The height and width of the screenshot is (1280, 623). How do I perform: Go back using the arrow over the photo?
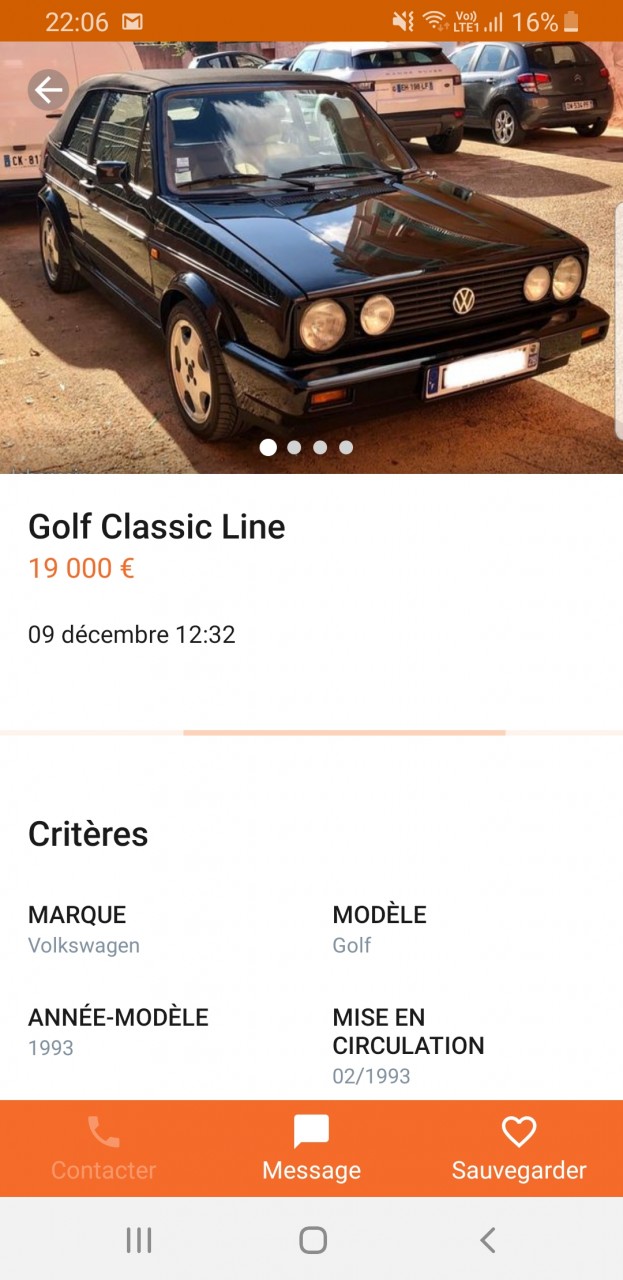pyautogui.click(x=48, y=91)
